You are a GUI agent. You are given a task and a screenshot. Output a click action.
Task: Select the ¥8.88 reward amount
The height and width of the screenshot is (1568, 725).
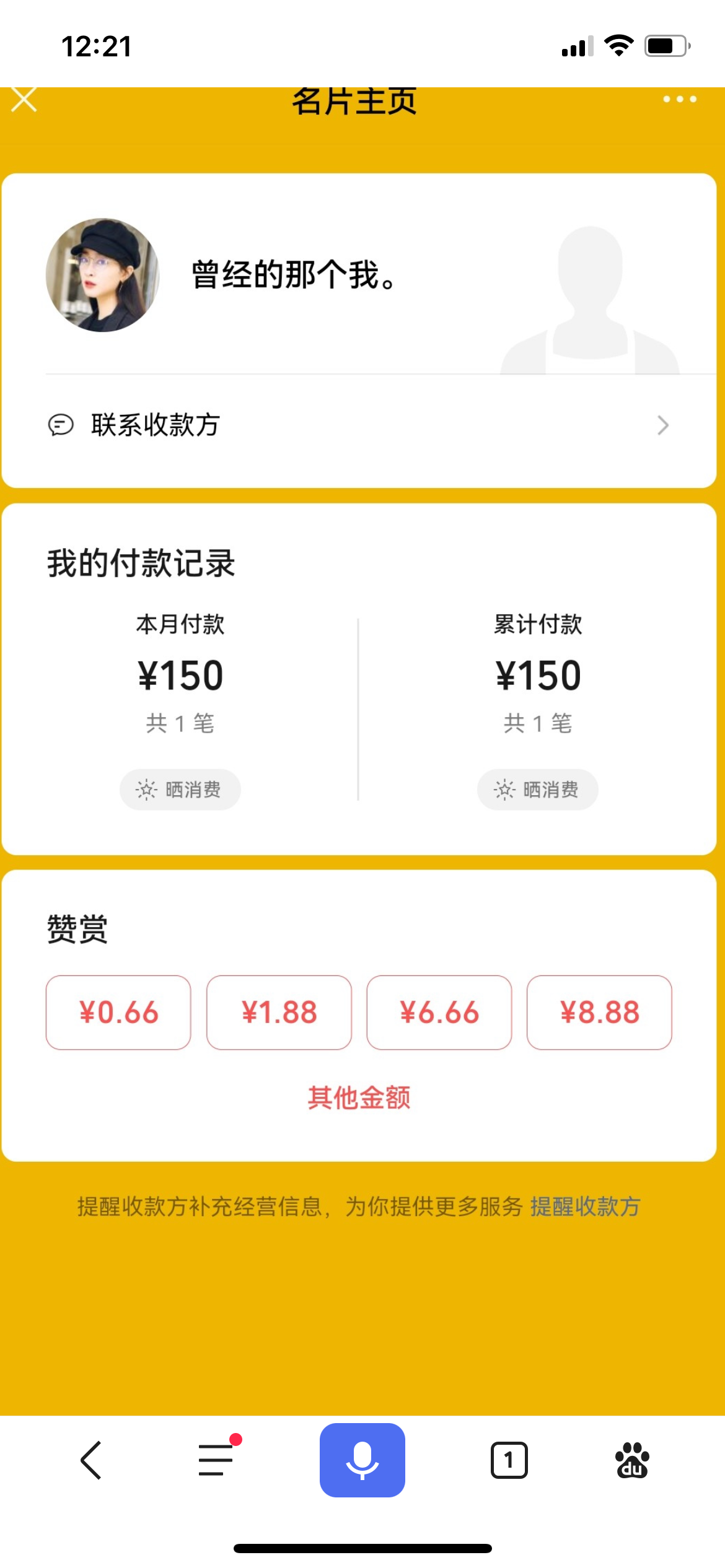pos(599,1012)
